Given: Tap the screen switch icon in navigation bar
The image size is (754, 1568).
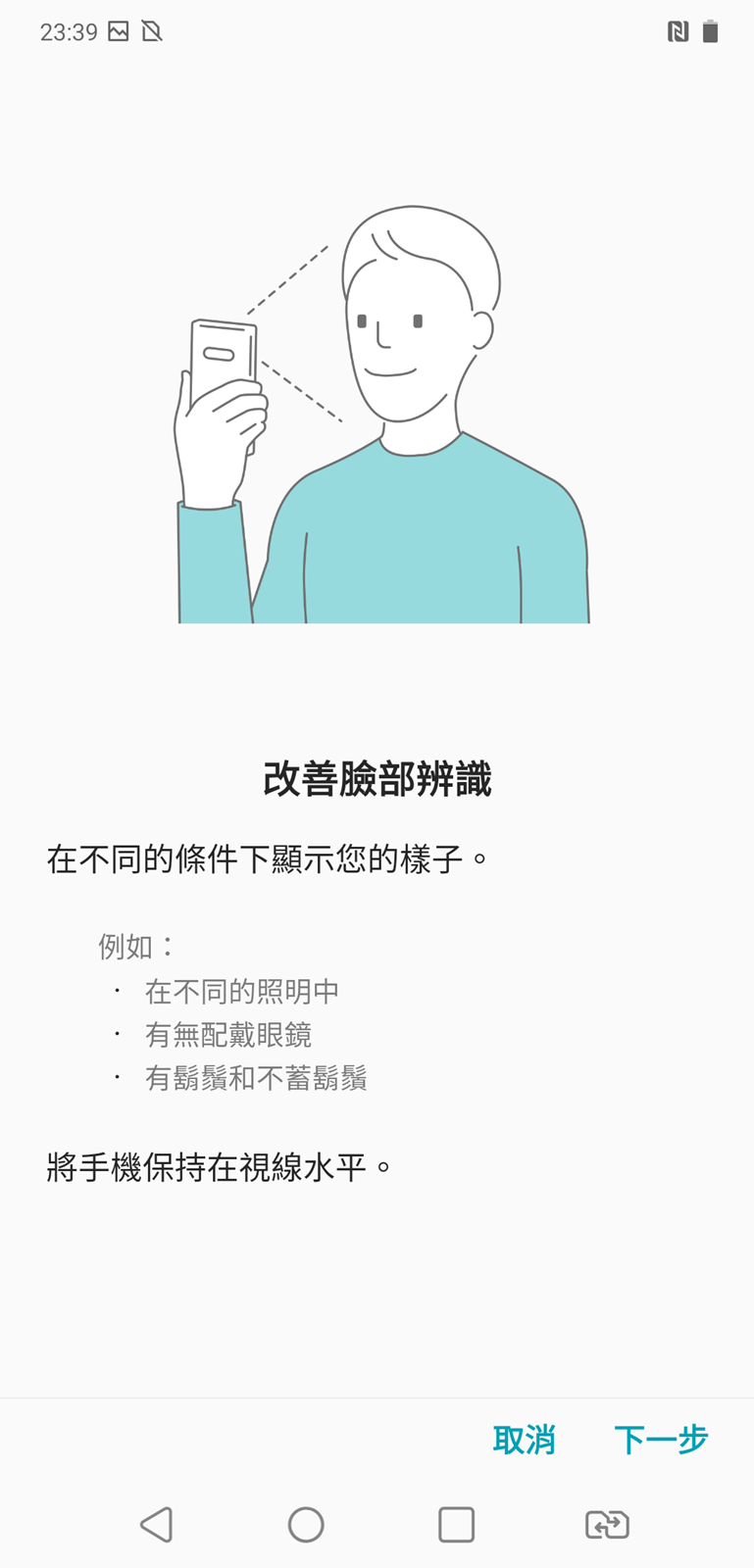Looking at the screenshot, I should [607, 1525].
